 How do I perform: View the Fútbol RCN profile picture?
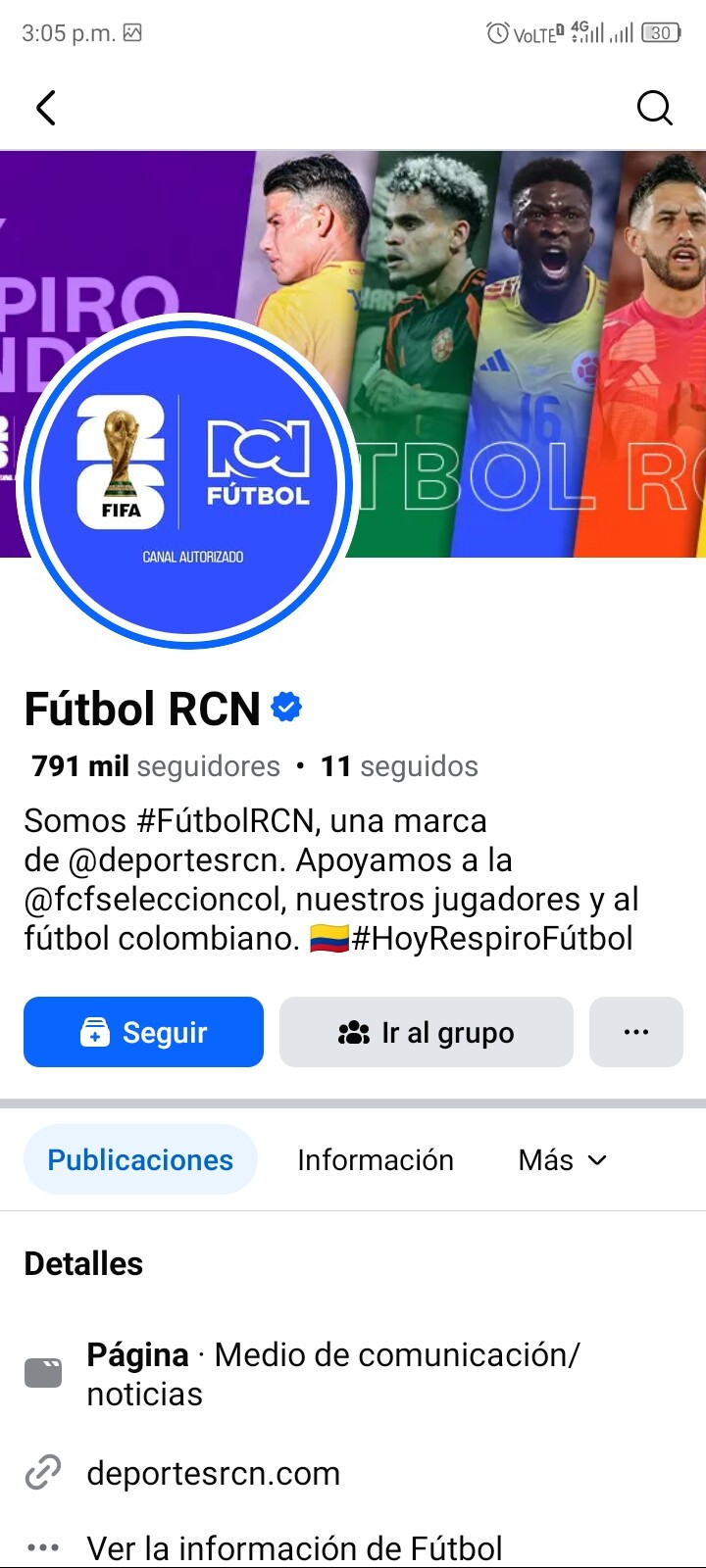[187, 481]
